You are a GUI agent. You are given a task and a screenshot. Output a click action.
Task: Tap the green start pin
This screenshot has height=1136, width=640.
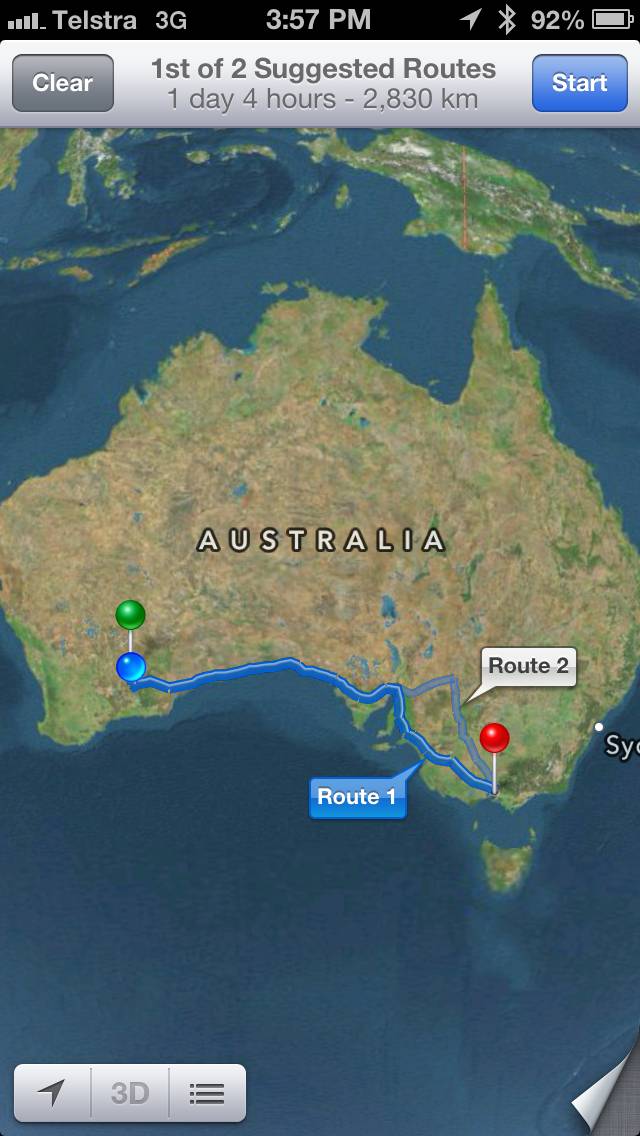(x=130, y=615)
